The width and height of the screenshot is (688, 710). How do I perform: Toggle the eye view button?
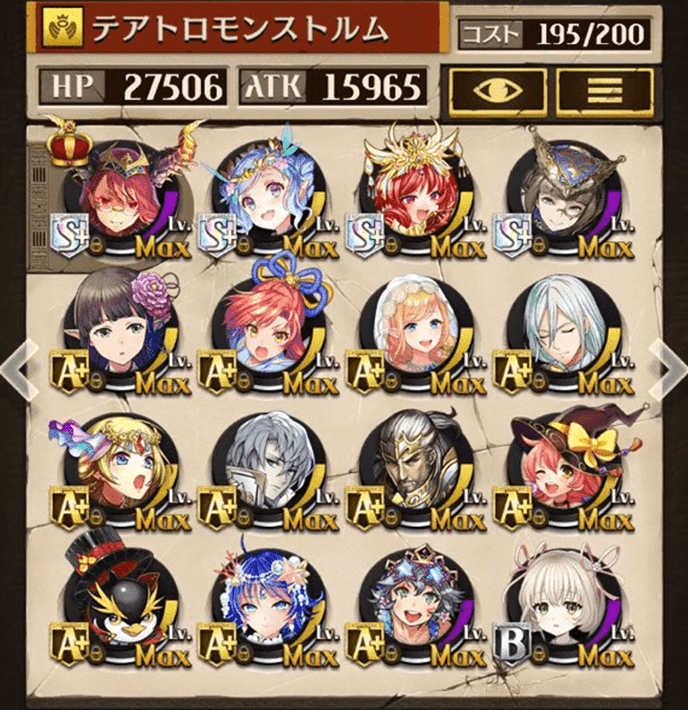(496, 90)
